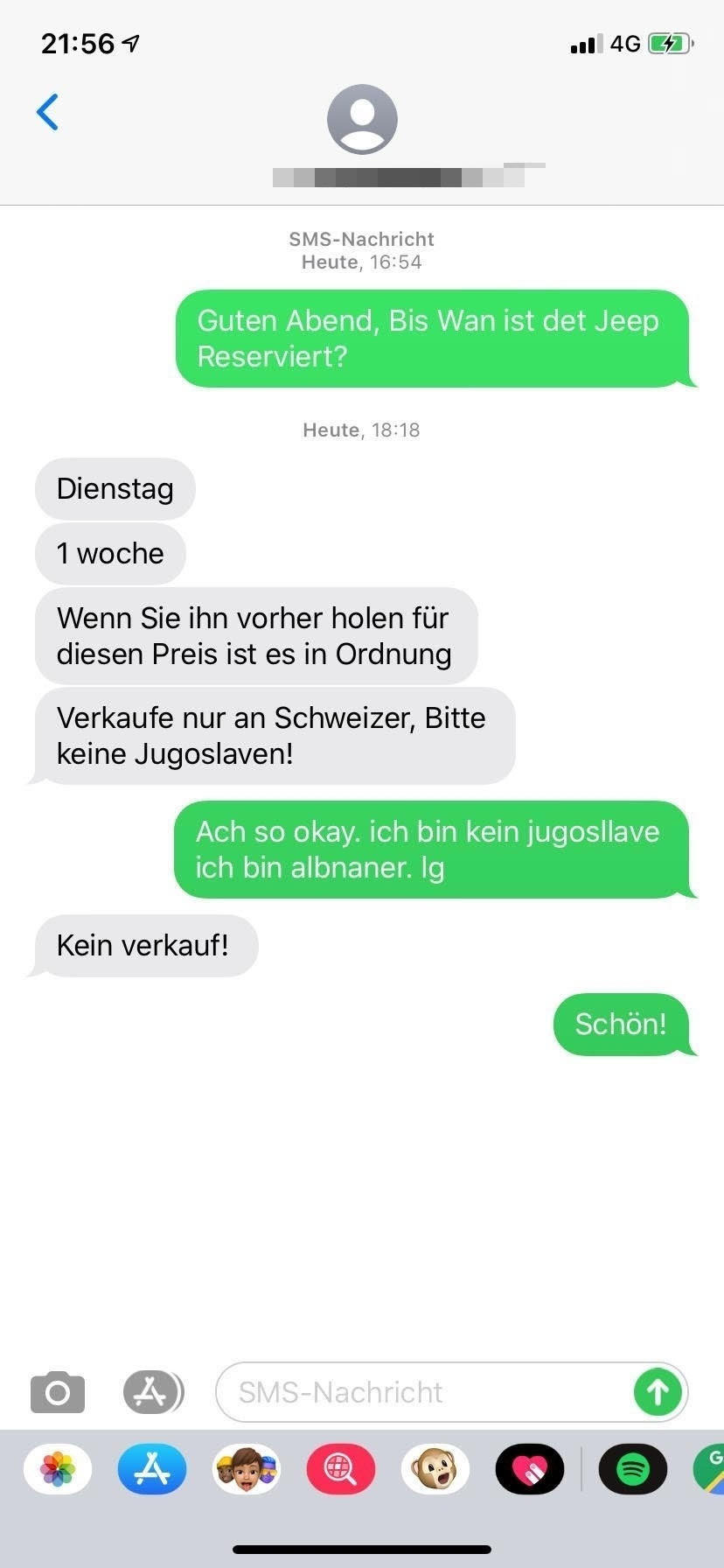Open the Spotify iMessage app
This screenshot has width=724, height=1568.
(632, 1469)
